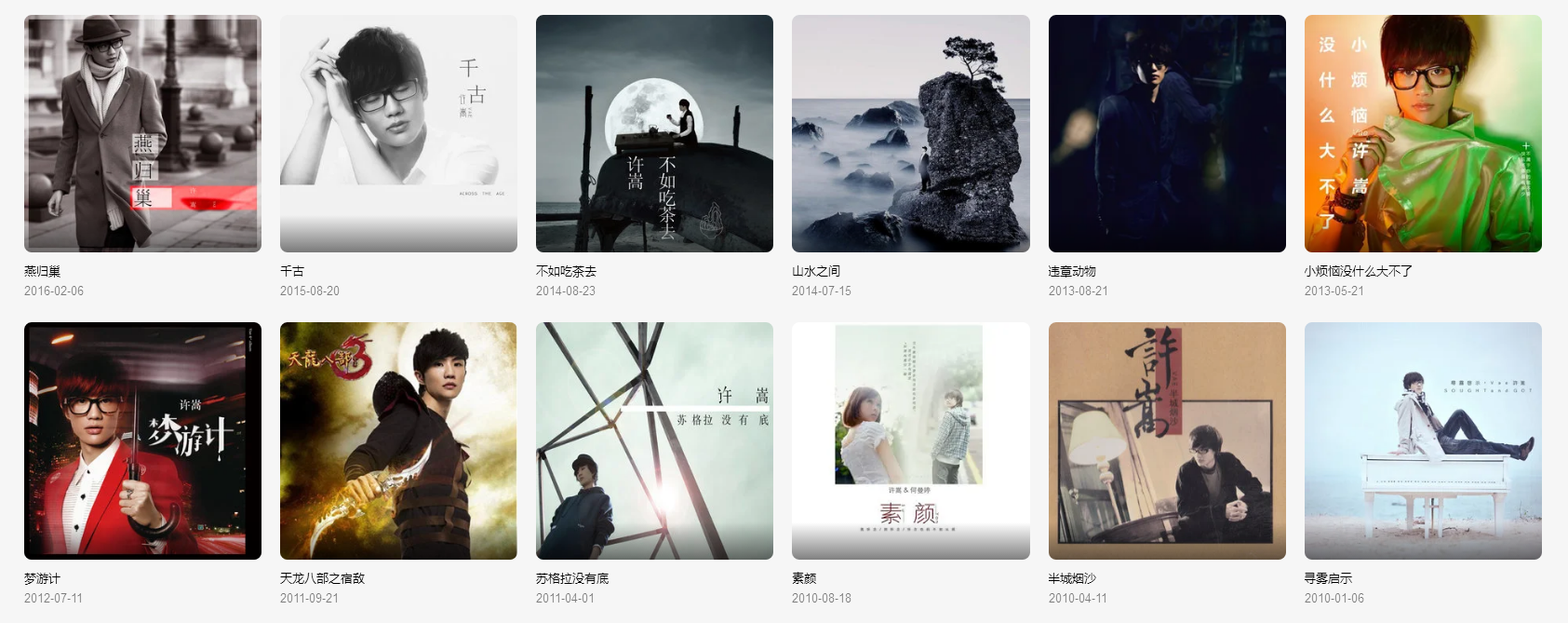Image resolution: width=1568 pixels, height=623 pixels.
Task: Select the 苏格拉没有底 album
Action: (654, 440)
